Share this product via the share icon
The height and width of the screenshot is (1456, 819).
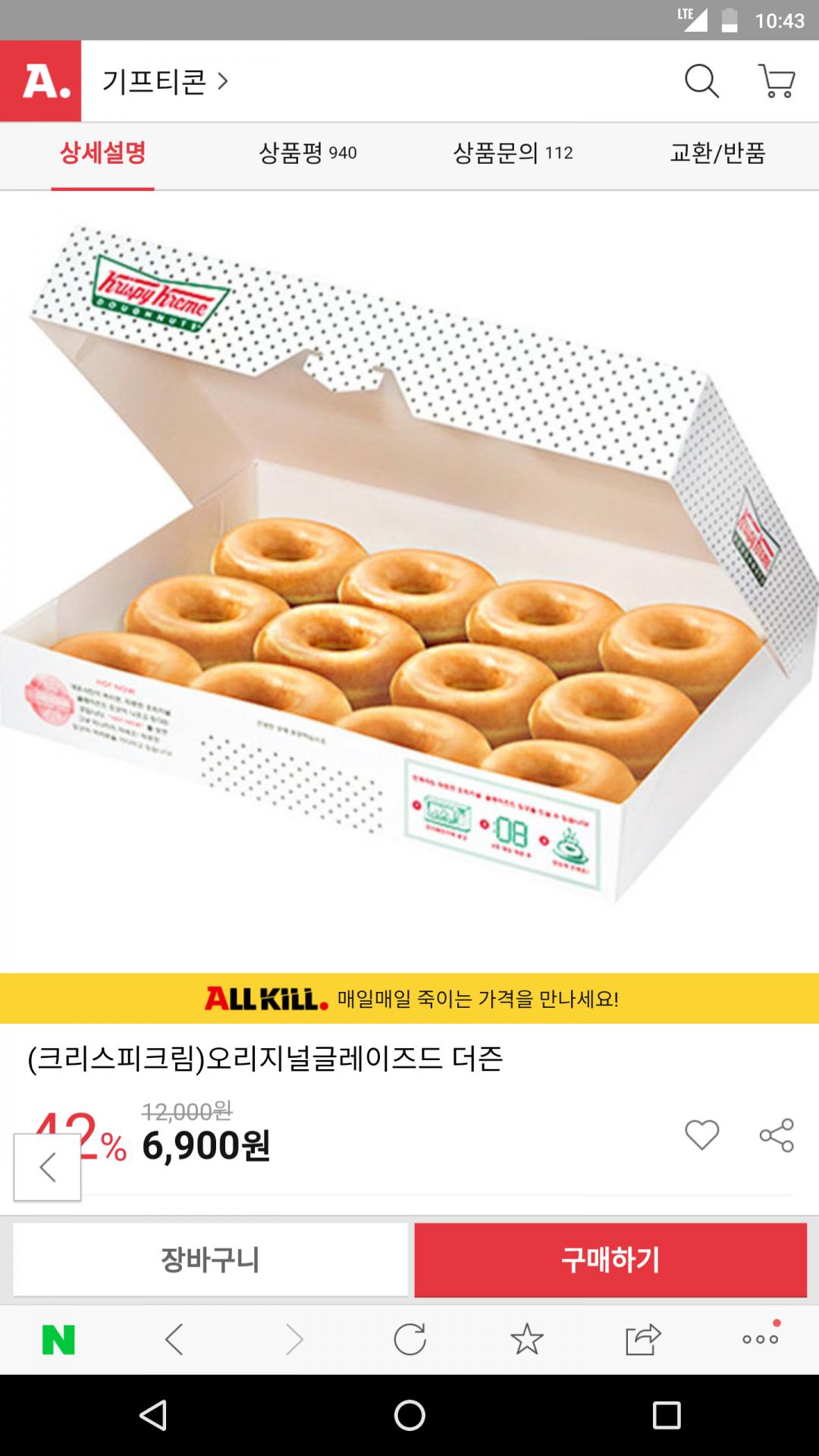pyautogui.click(x=777, y=1135)
